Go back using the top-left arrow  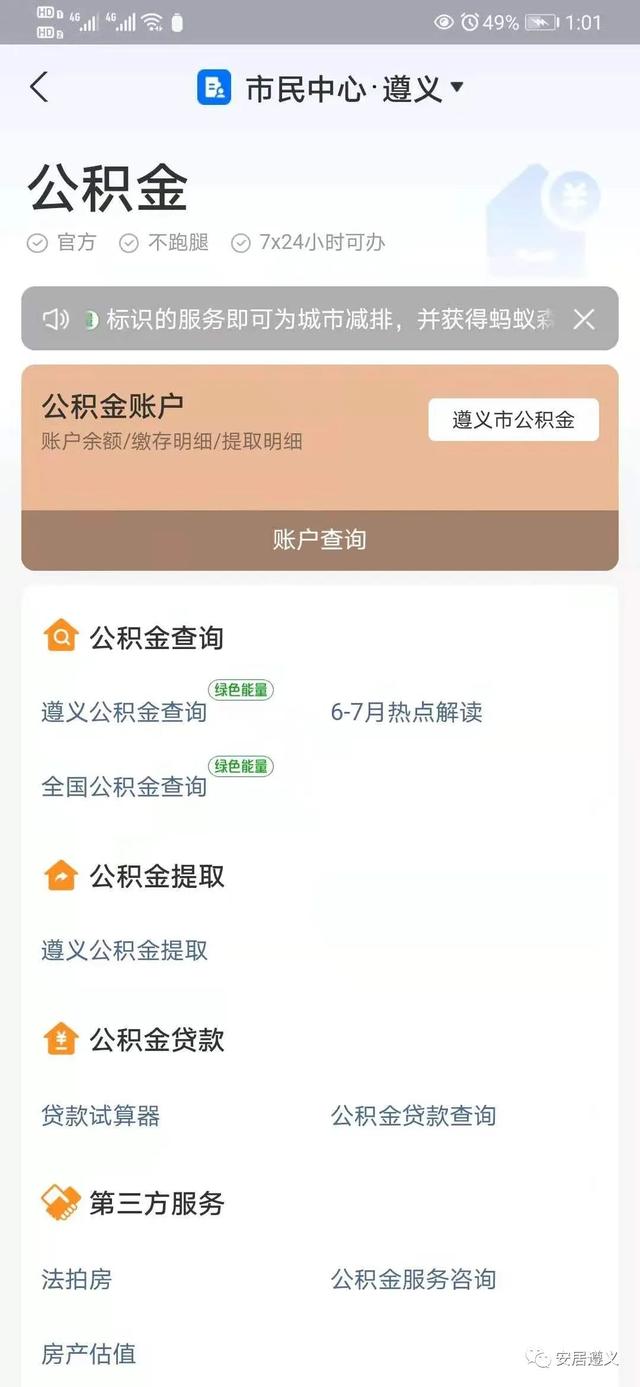click(39, 87)
